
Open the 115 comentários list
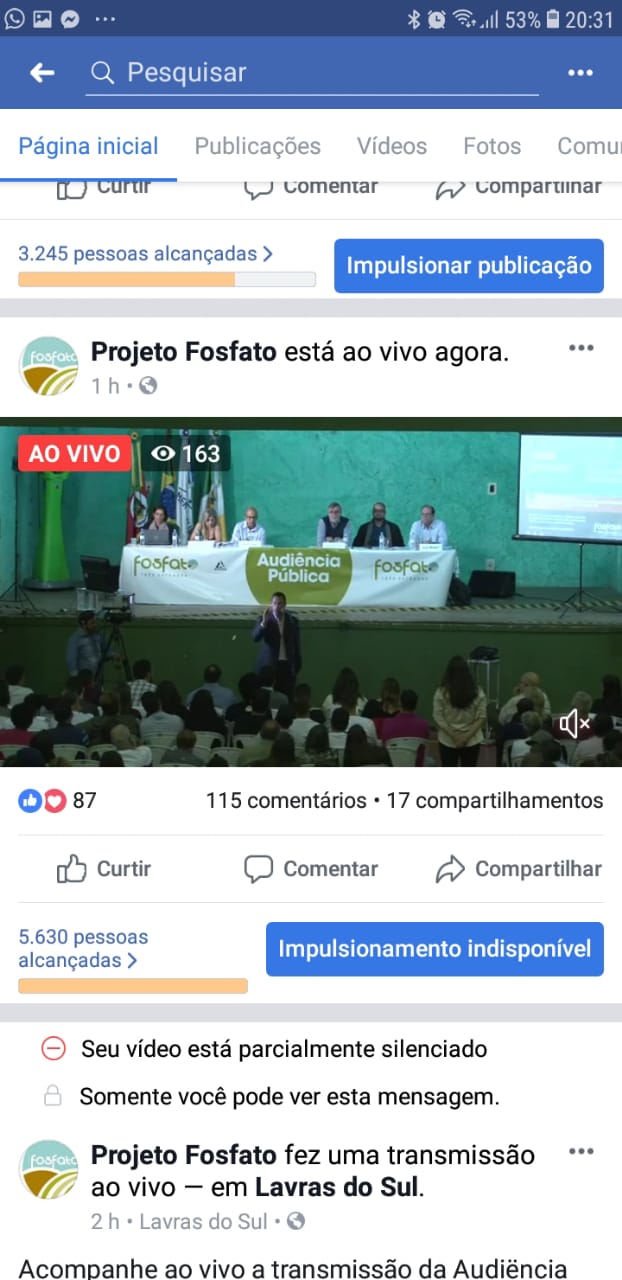(x=286, y=800)
